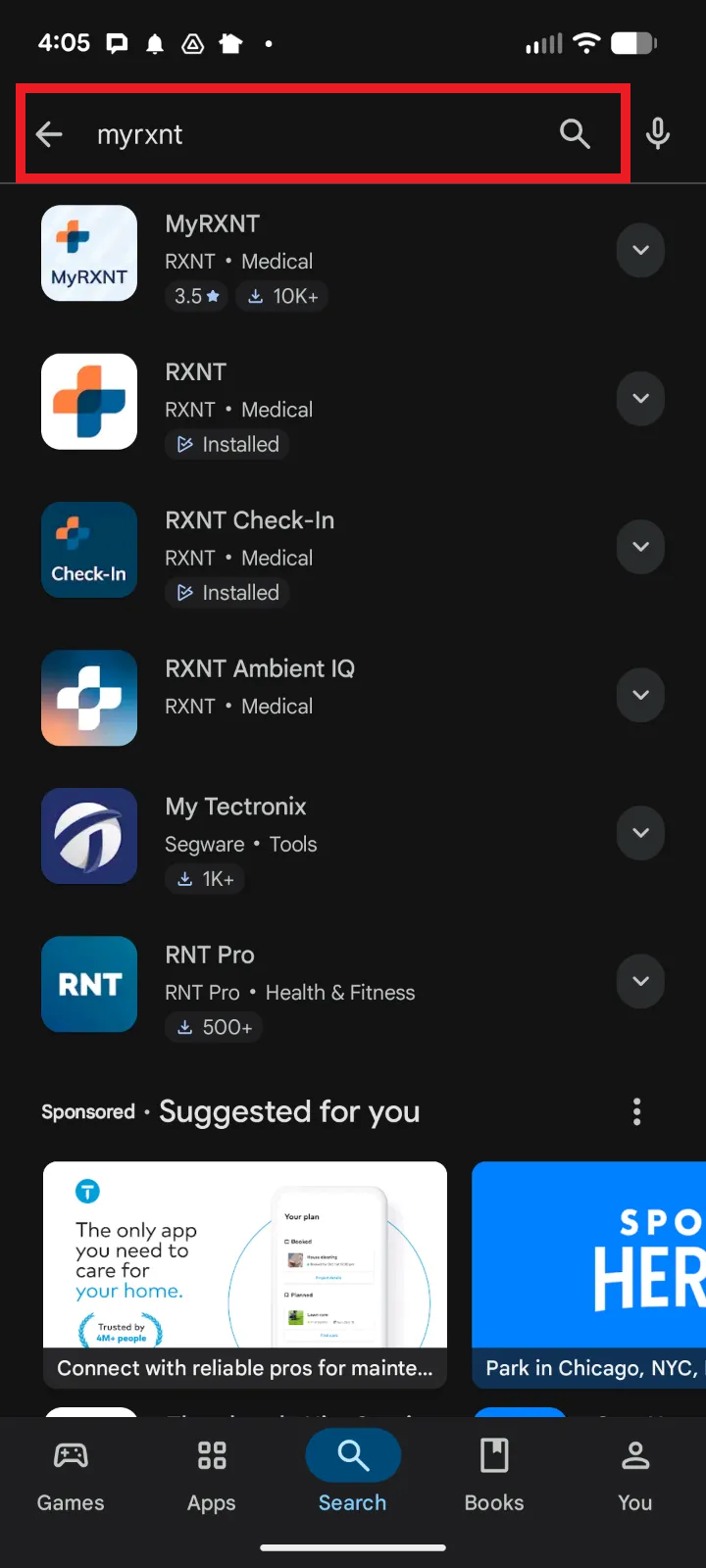Open the sponsored home care app card

[x=245, y=1272]
